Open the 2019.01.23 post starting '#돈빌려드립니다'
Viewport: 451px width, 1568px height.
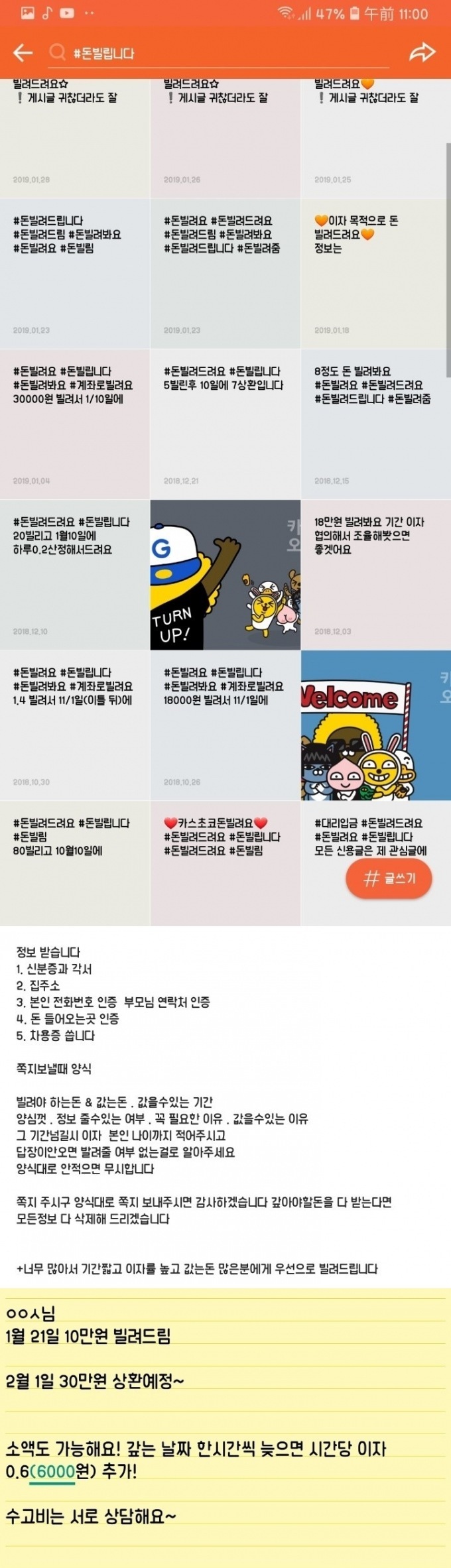coord(75,273)
